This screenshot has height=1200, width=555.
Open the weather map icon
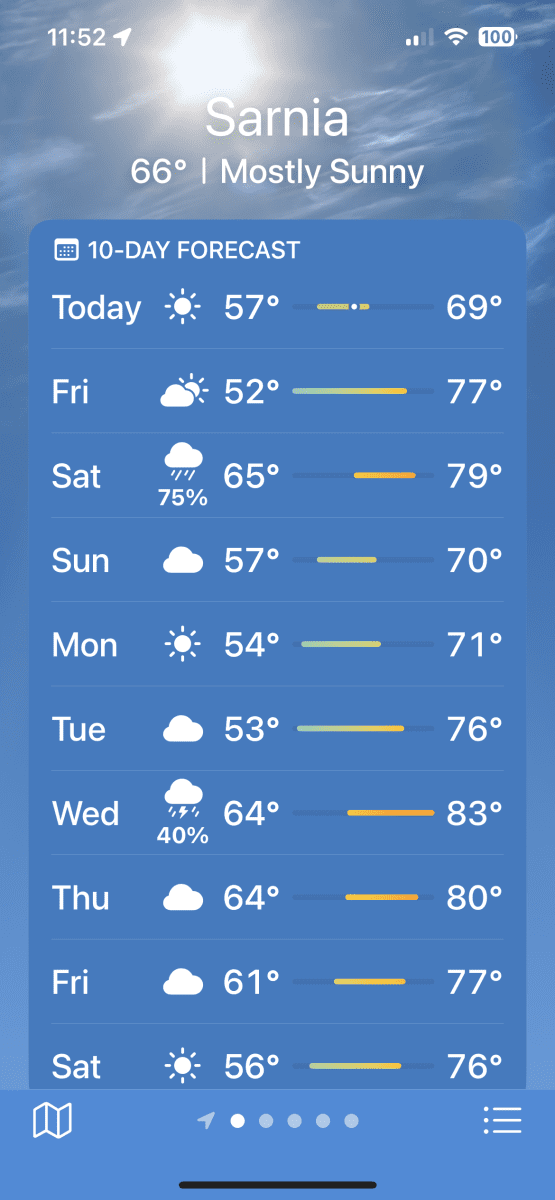coord(52,1121)
